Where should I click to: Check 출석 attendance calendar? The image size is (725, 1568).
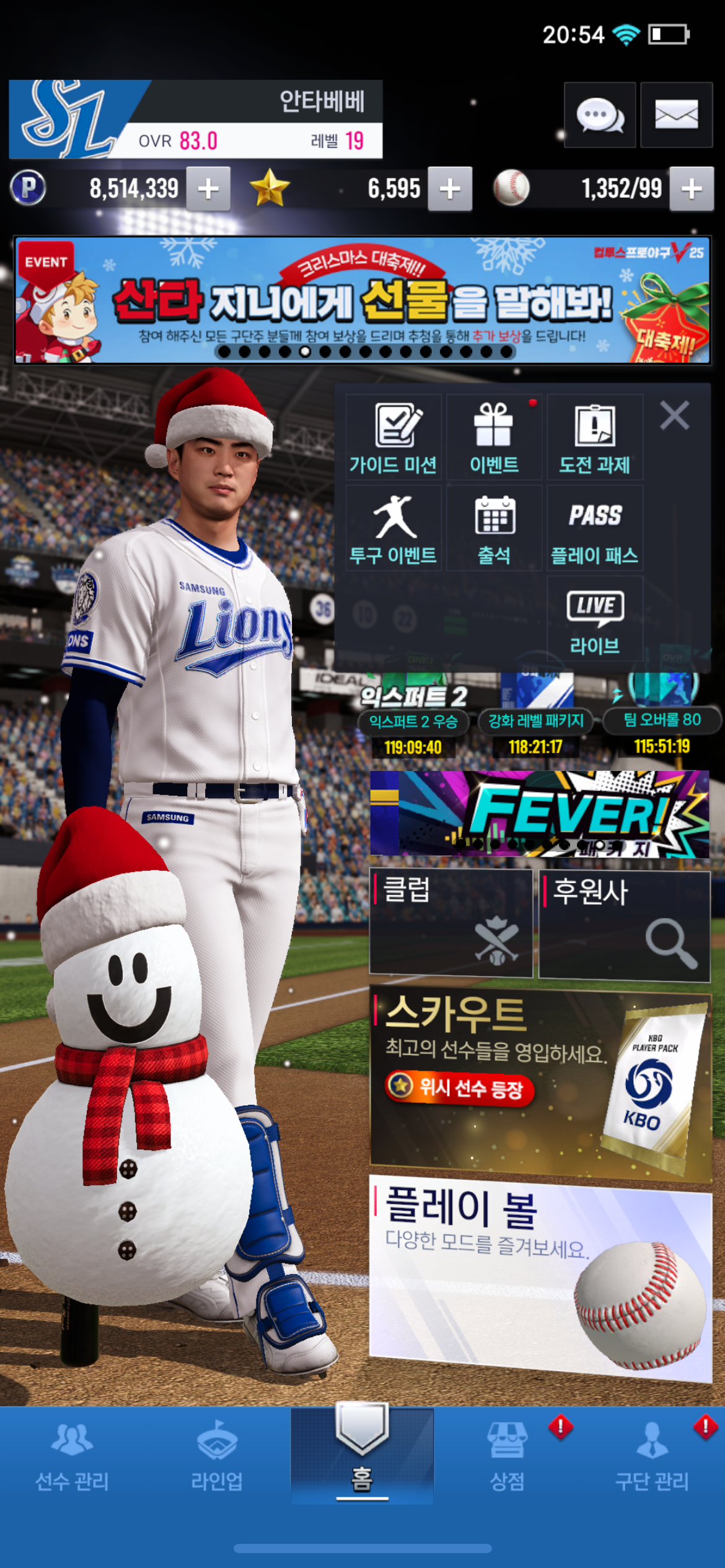click(494, 528)
